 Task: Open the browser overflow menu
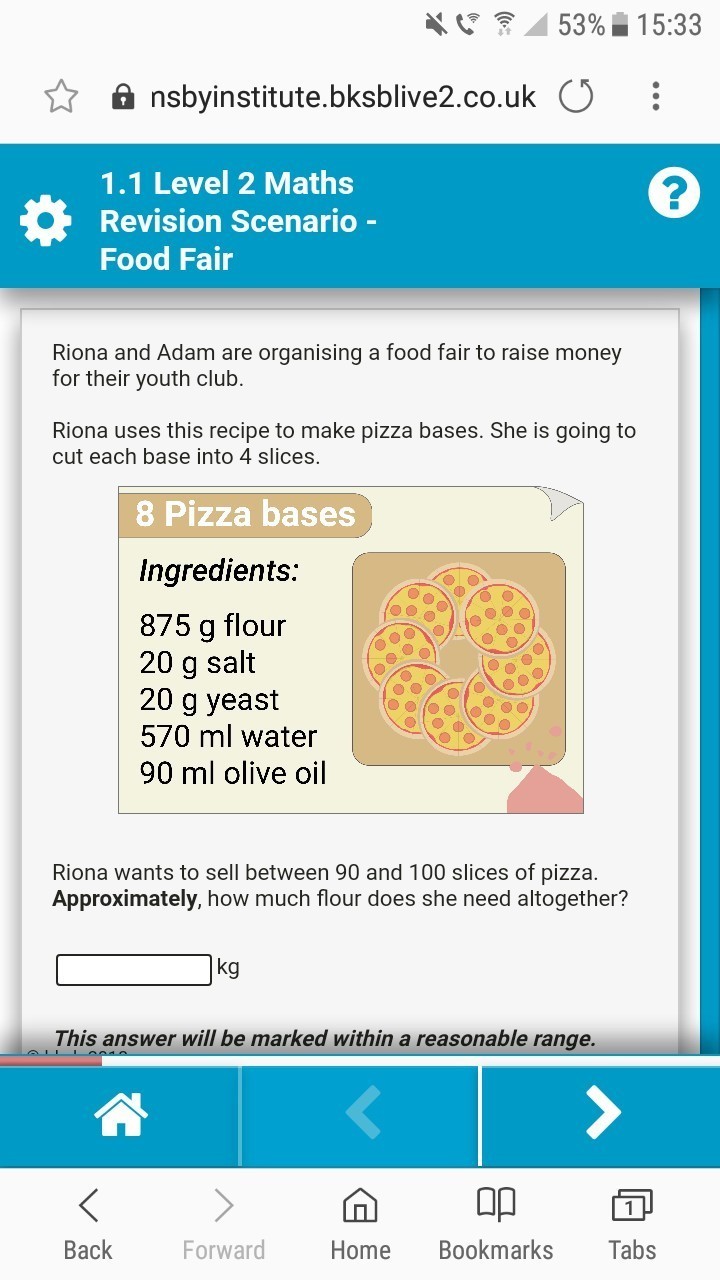tap(656, 96)
